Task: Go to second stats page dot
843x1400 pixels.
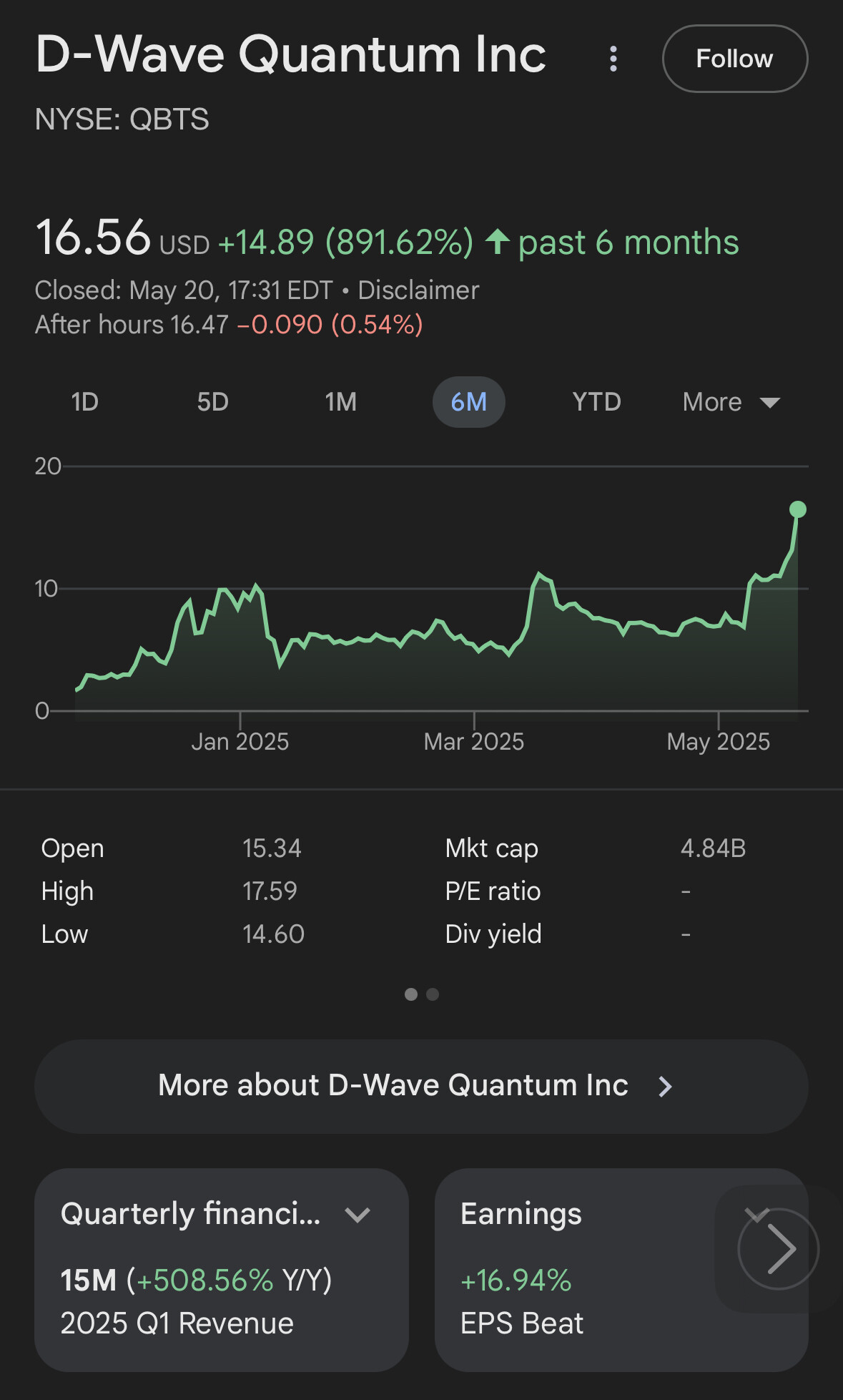Action: 433,994
